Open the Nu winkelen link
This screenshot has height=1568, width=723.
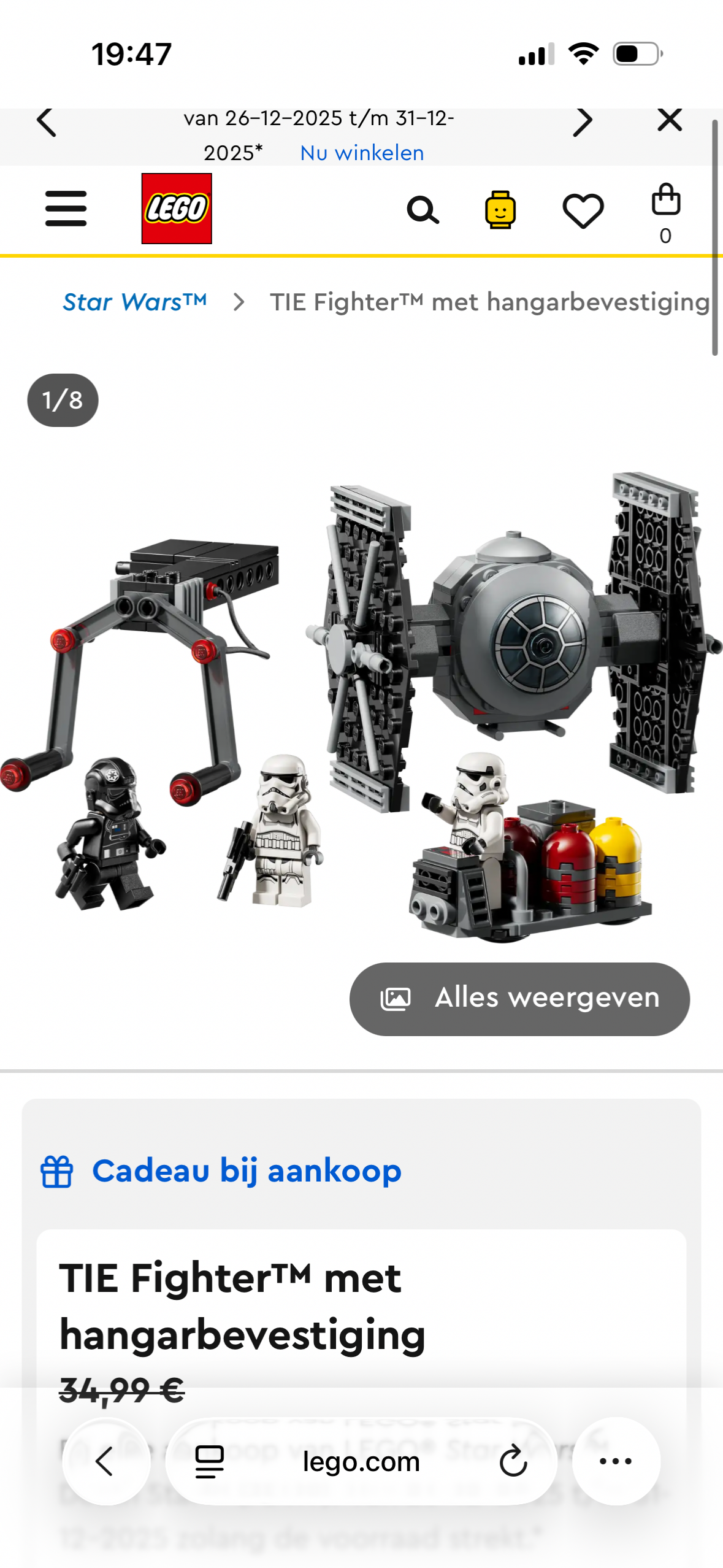tap(362, 153)
